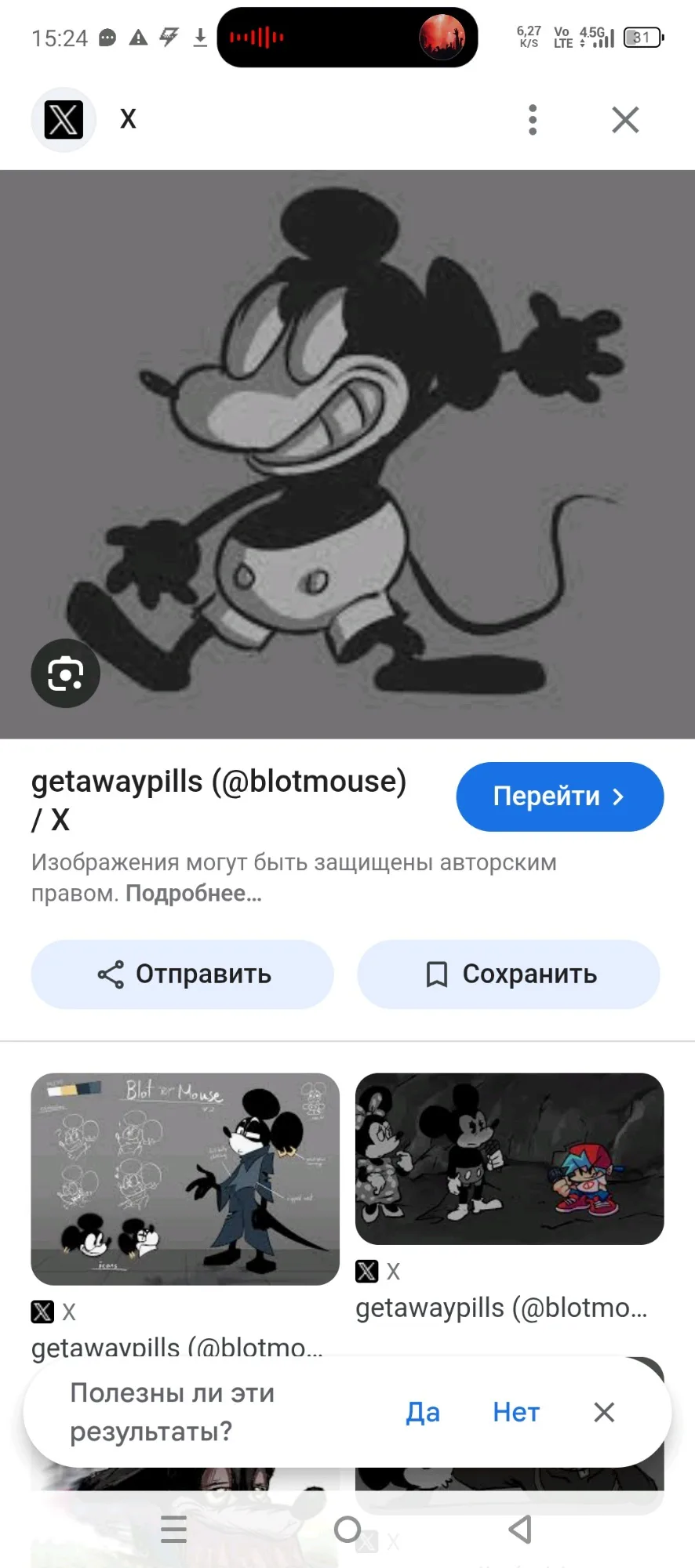Dismiss the feedback prompt
This screenshot has height=1568, width=695.
(604, 1412)
